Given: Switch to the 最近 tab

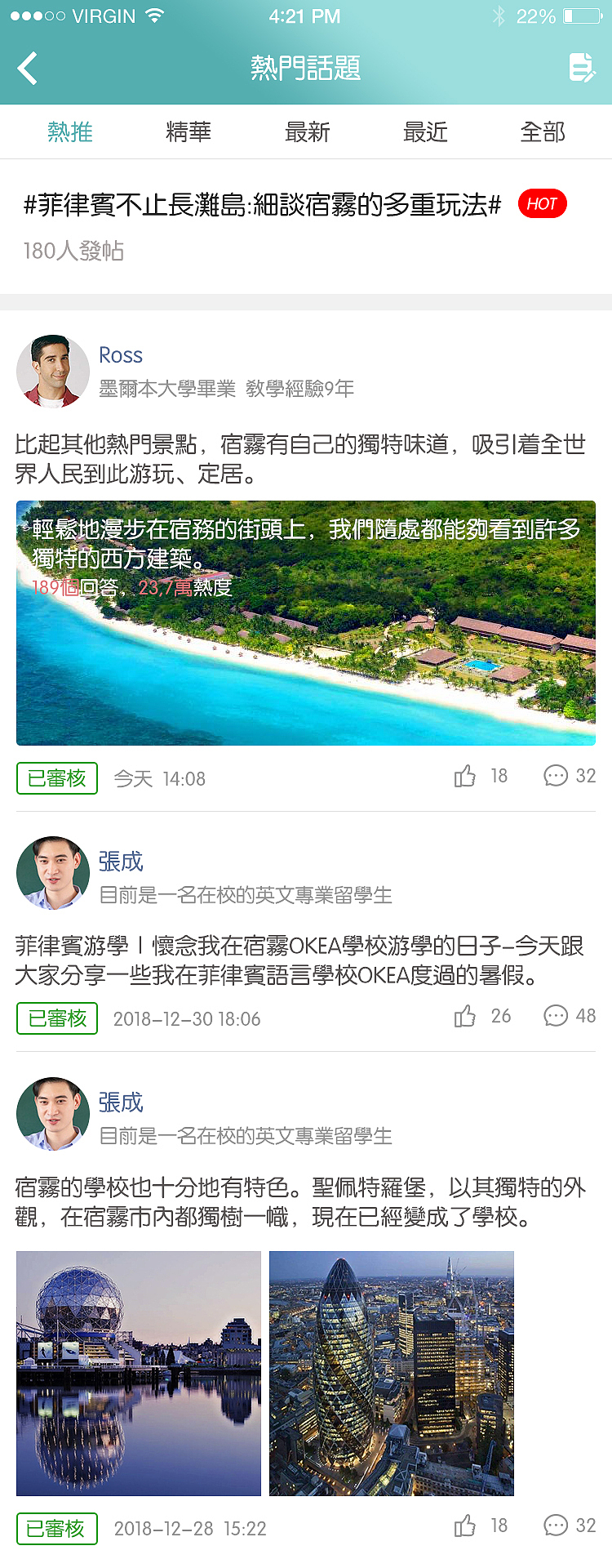Looking at the screenshot, I should [x=425, y=132].
